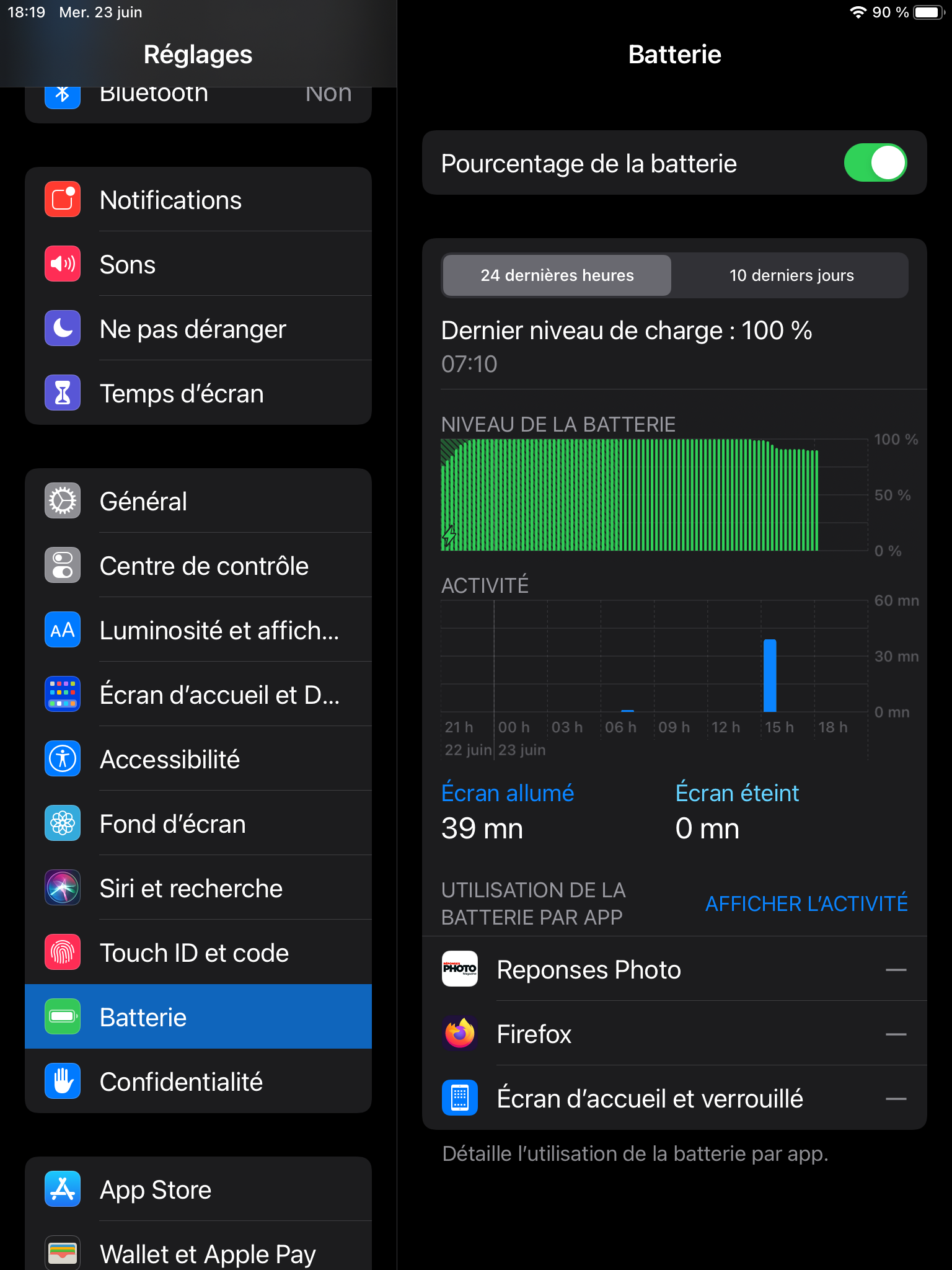Image resolution: width=952 pixels, height=1270 pixels.
Task: Open Ne pas déranger settings
Action: tap(198, 329)
